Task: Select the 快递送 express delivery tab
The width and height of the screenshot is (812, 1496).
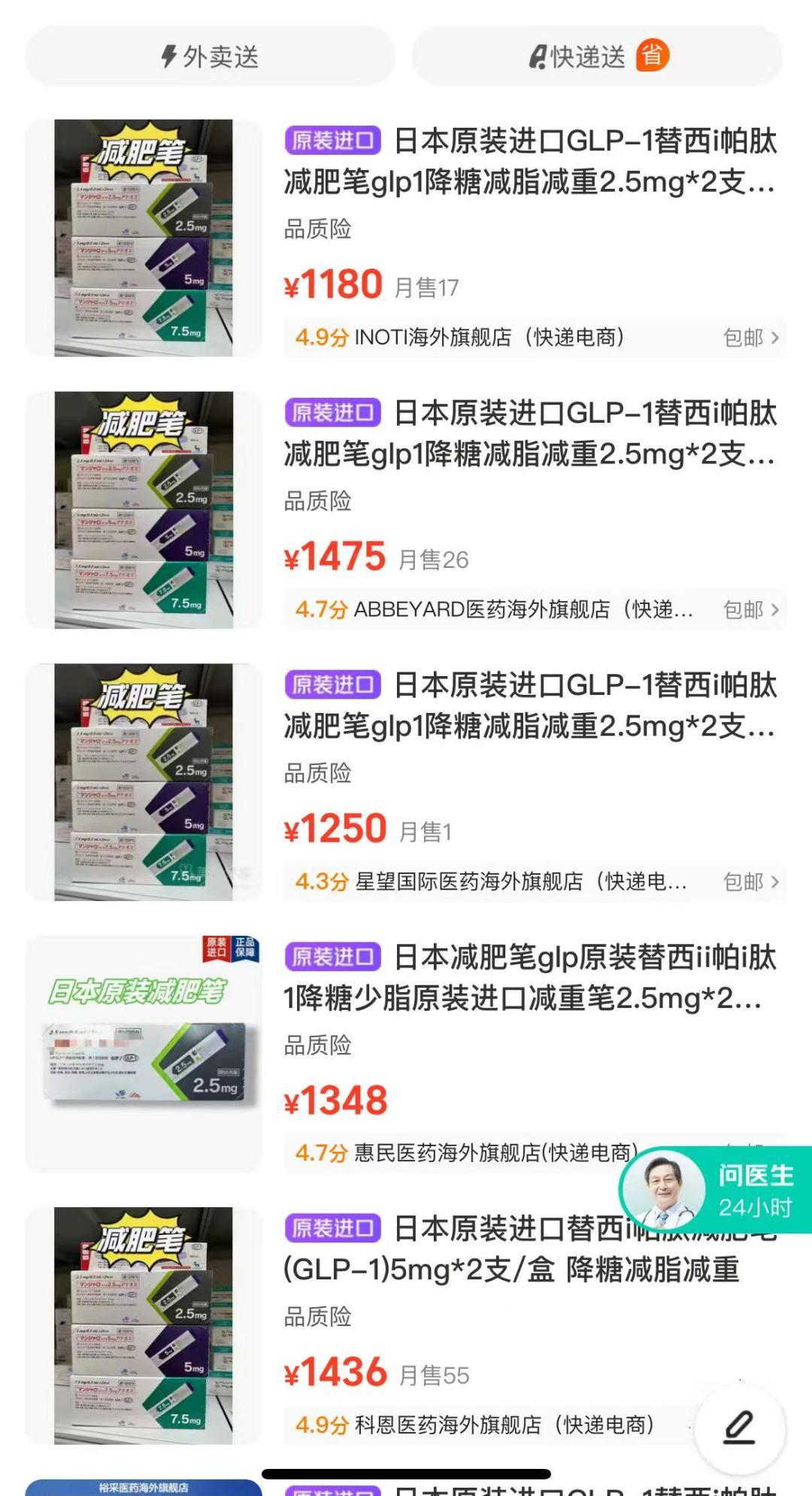Action: [597, 56]
